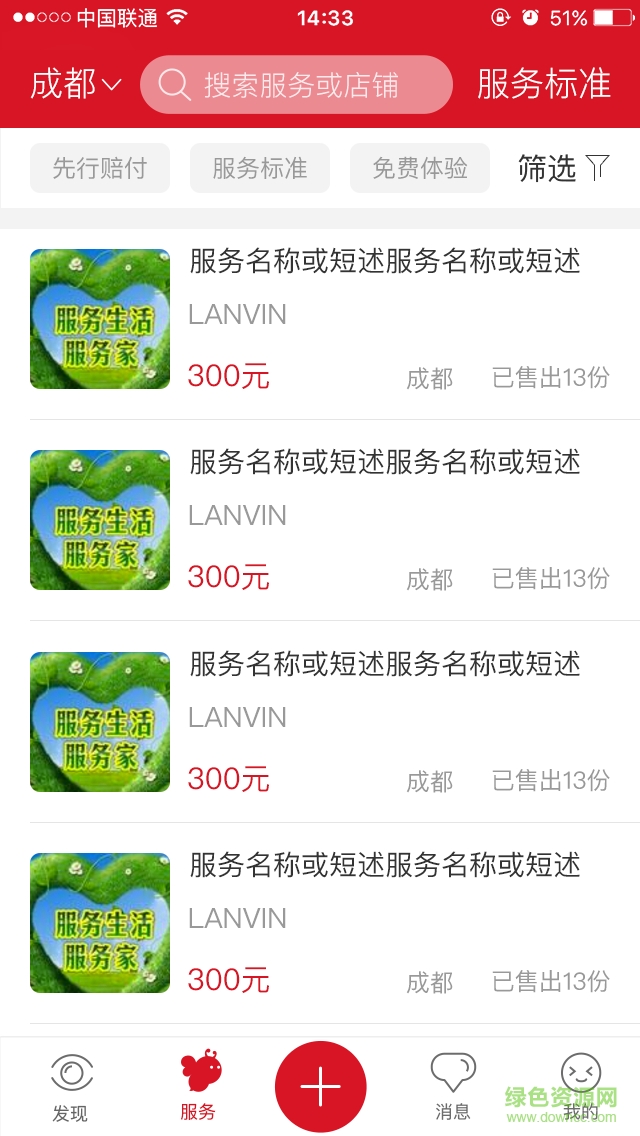The height and width of the screenshot is (1136, 640).
Task: Select the 先行赔付 filter chip
Action: (100, 168)
